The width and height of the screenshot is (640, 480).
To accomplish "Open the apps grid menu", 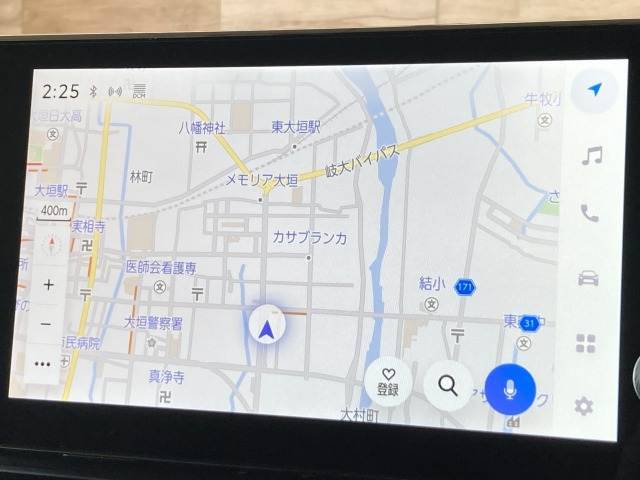I will [x=586, y=344].
